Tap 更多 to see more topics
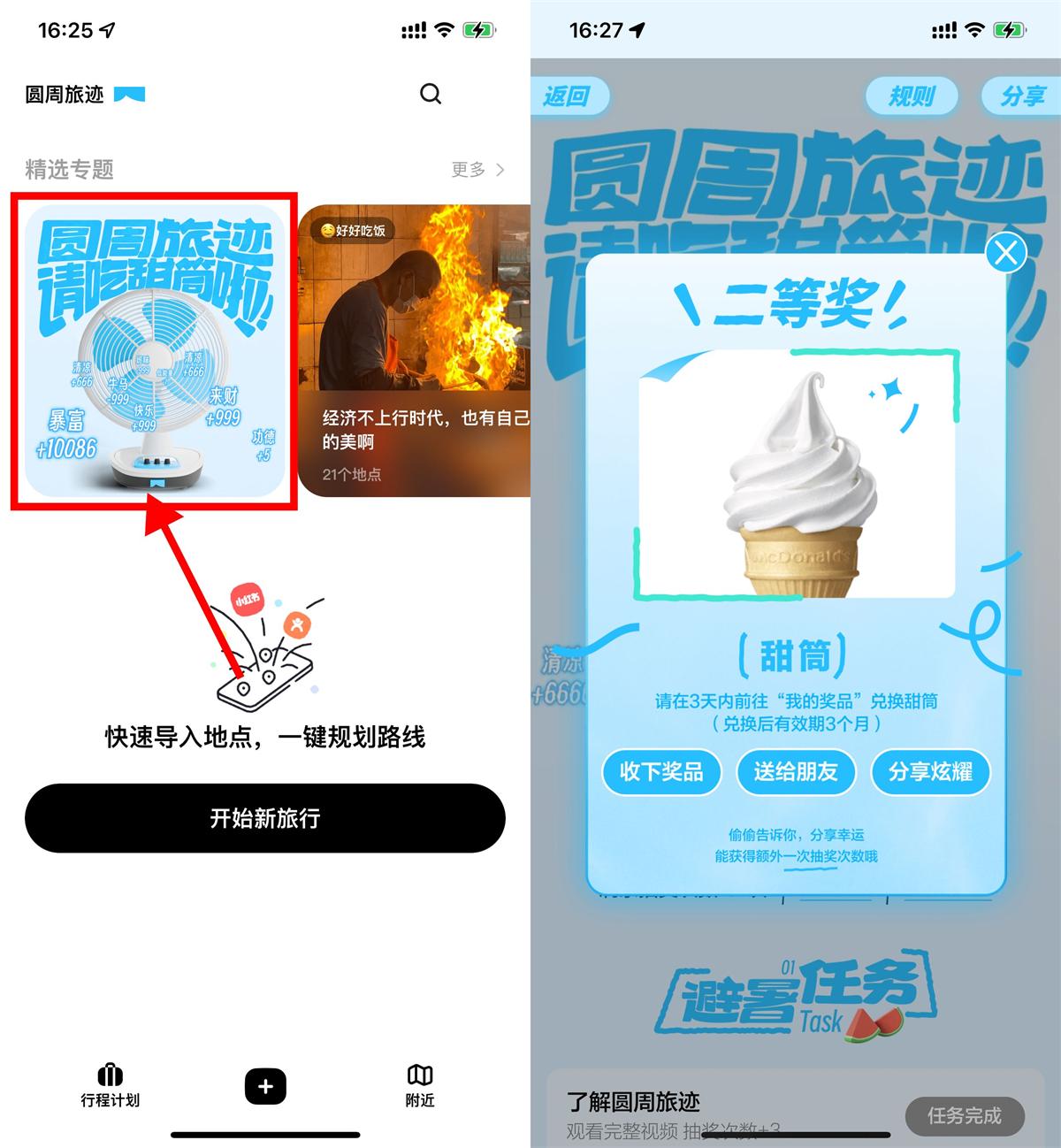 [x=477, y=169]
